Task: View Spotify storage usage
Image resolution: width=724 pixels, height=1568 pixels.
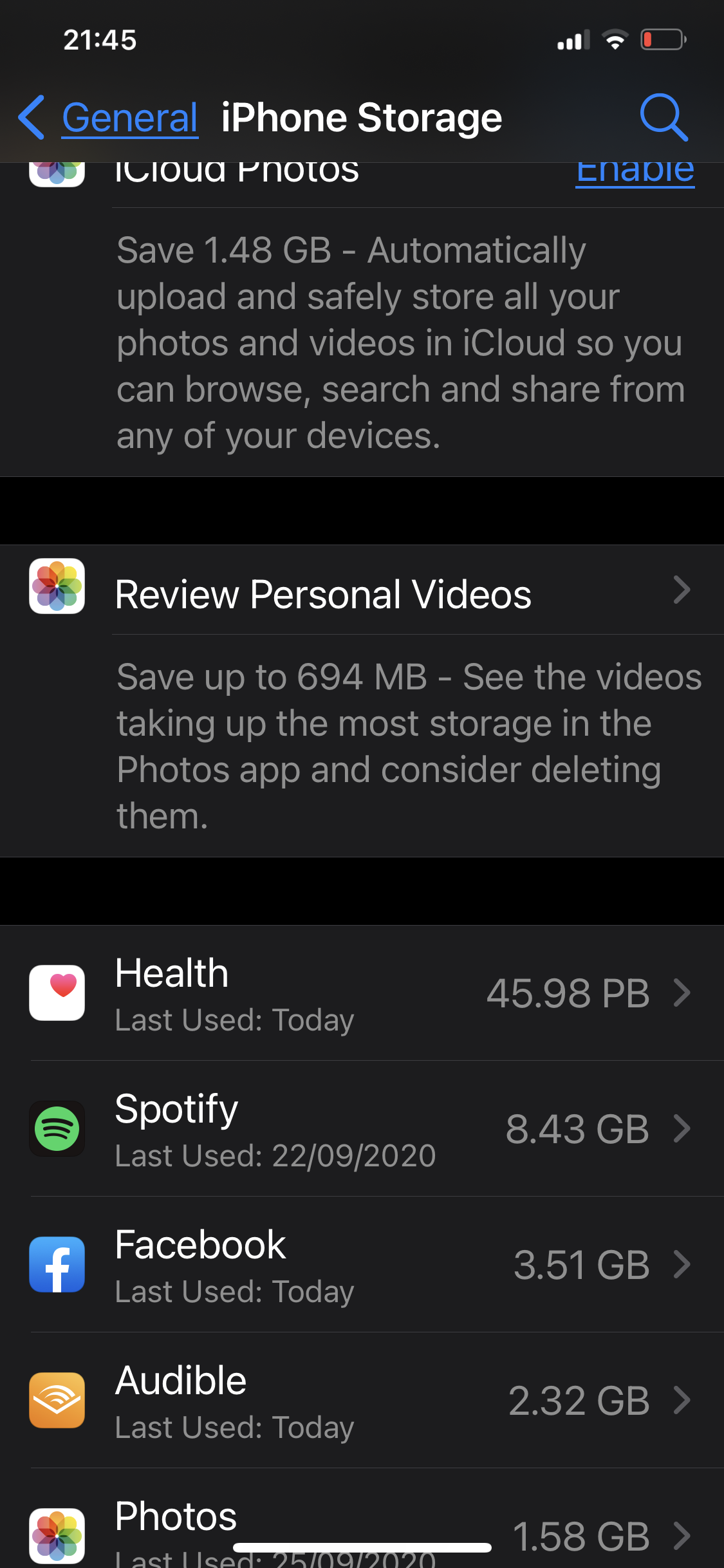Action: (360, 1129)
